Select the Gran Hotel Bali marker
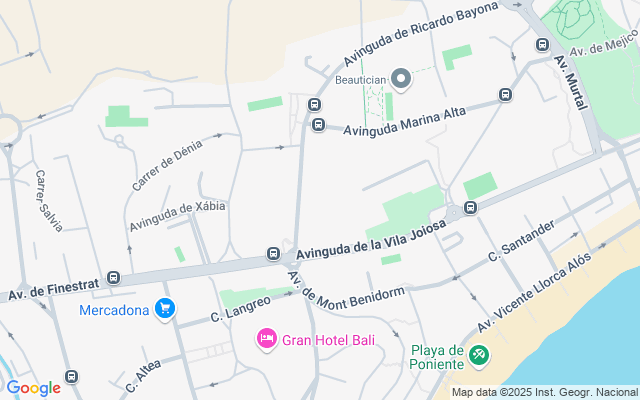This screenshot has height=400, width=640. 267,340
